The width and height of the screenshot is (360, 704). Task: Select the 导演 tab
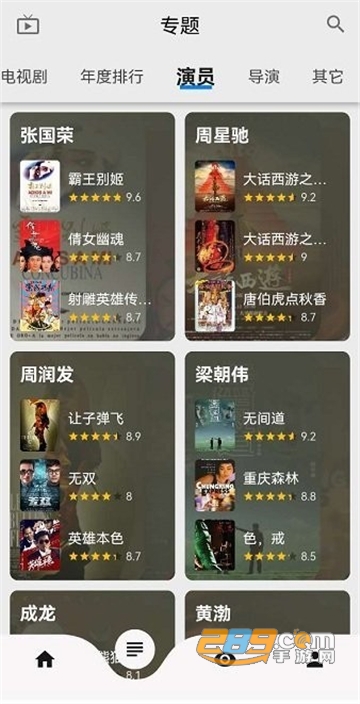(x=264, y=77)
